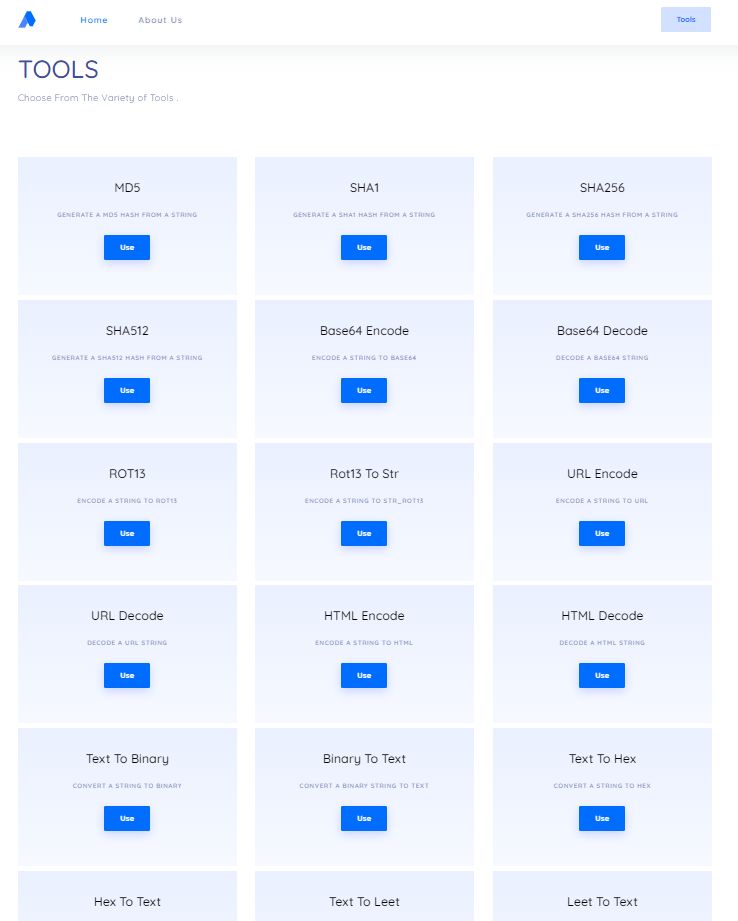Use the MD5 hash tool
738x921 pixels.
[x=127, y=247]
